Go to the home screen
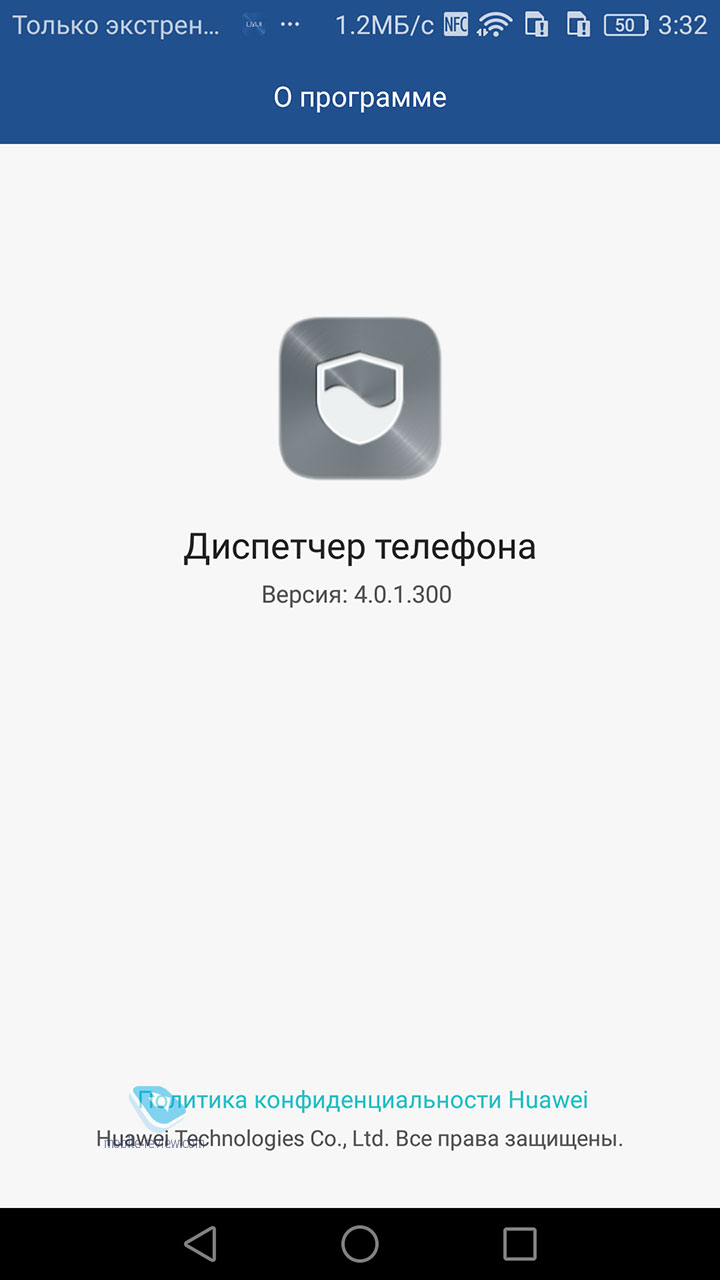Screen dimensions: 720x1280 pos(360,1244)
